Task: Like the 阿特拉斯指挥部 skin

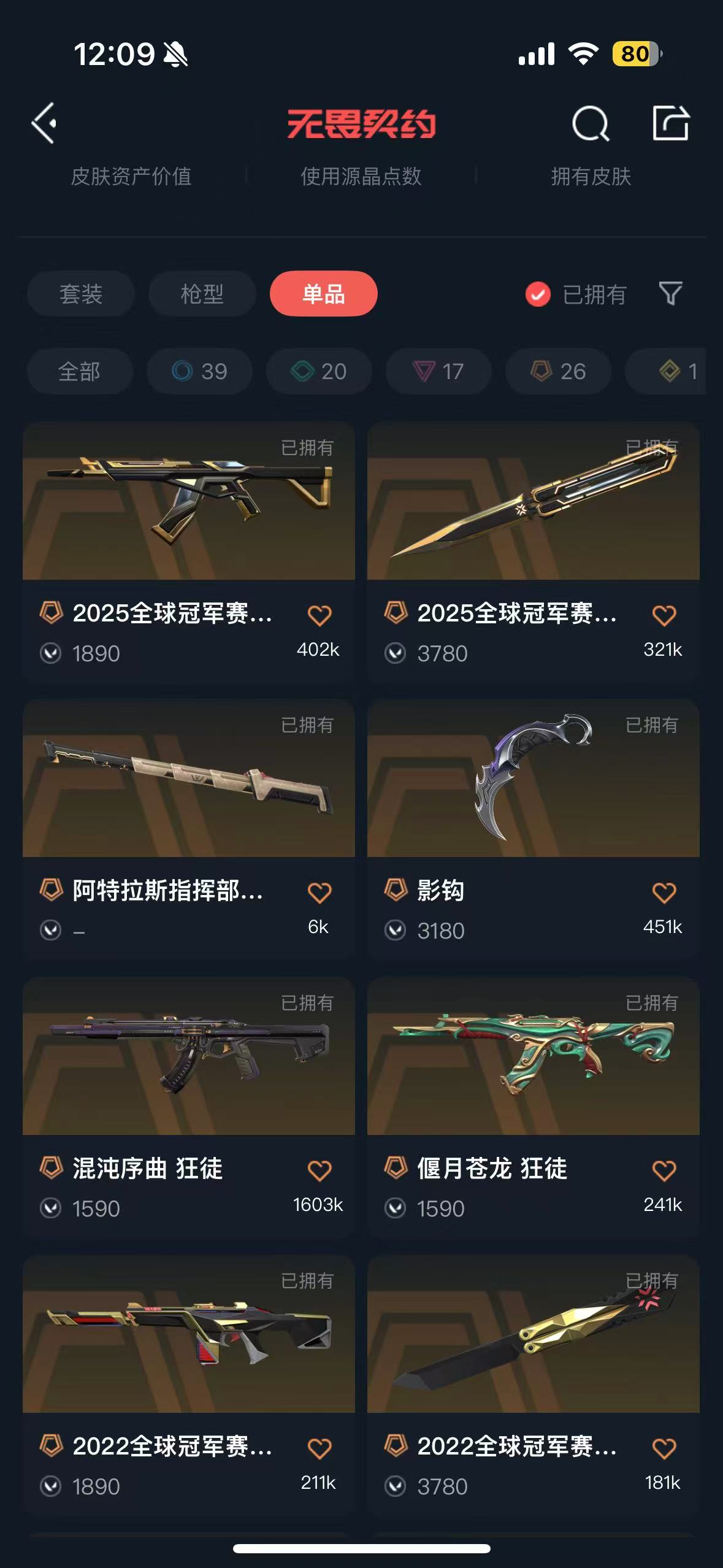Action: click(x=319, y=893)
